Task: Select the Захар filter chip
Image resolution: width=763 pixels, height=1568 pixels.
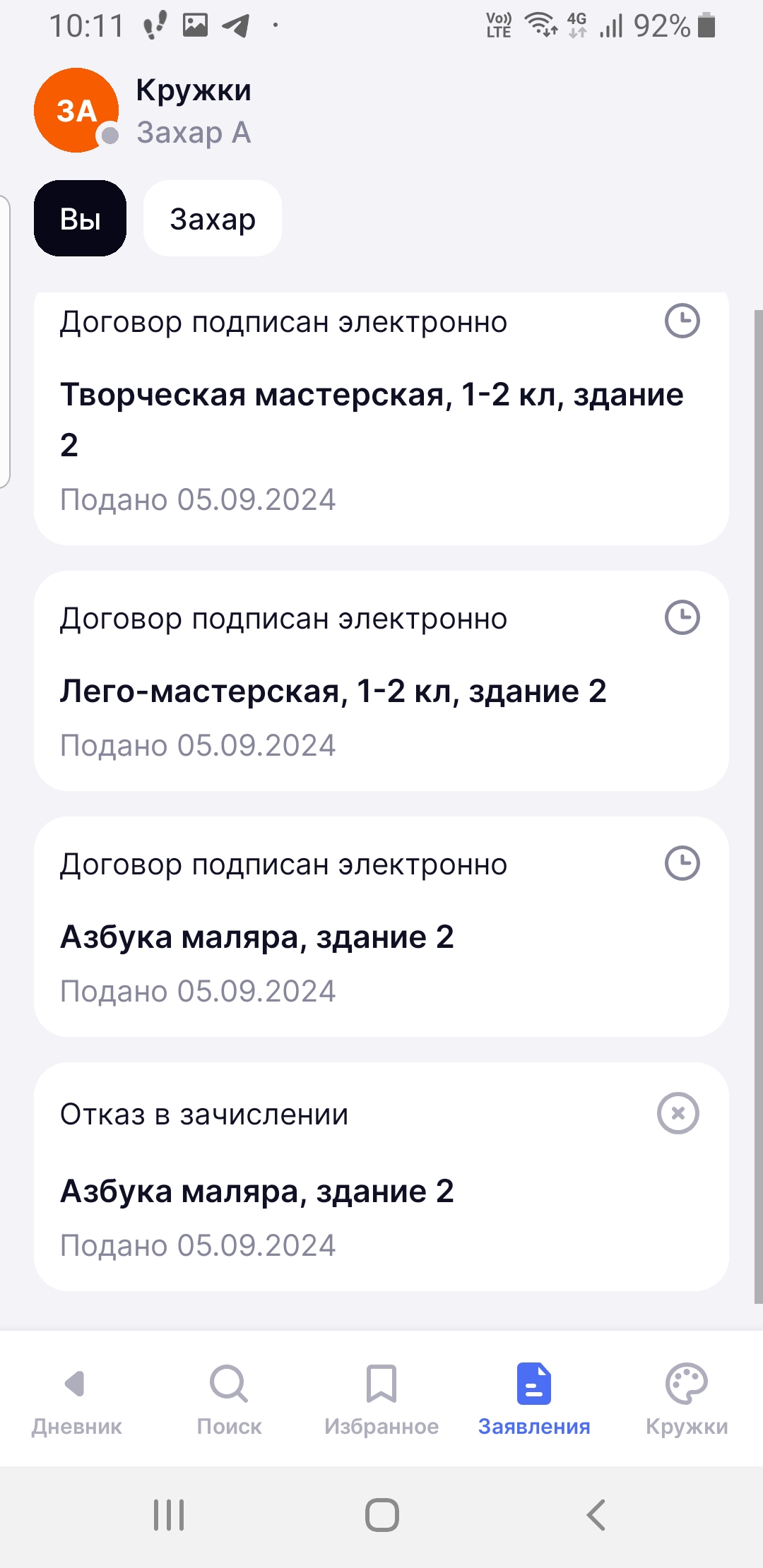Action: click(213, 218)
